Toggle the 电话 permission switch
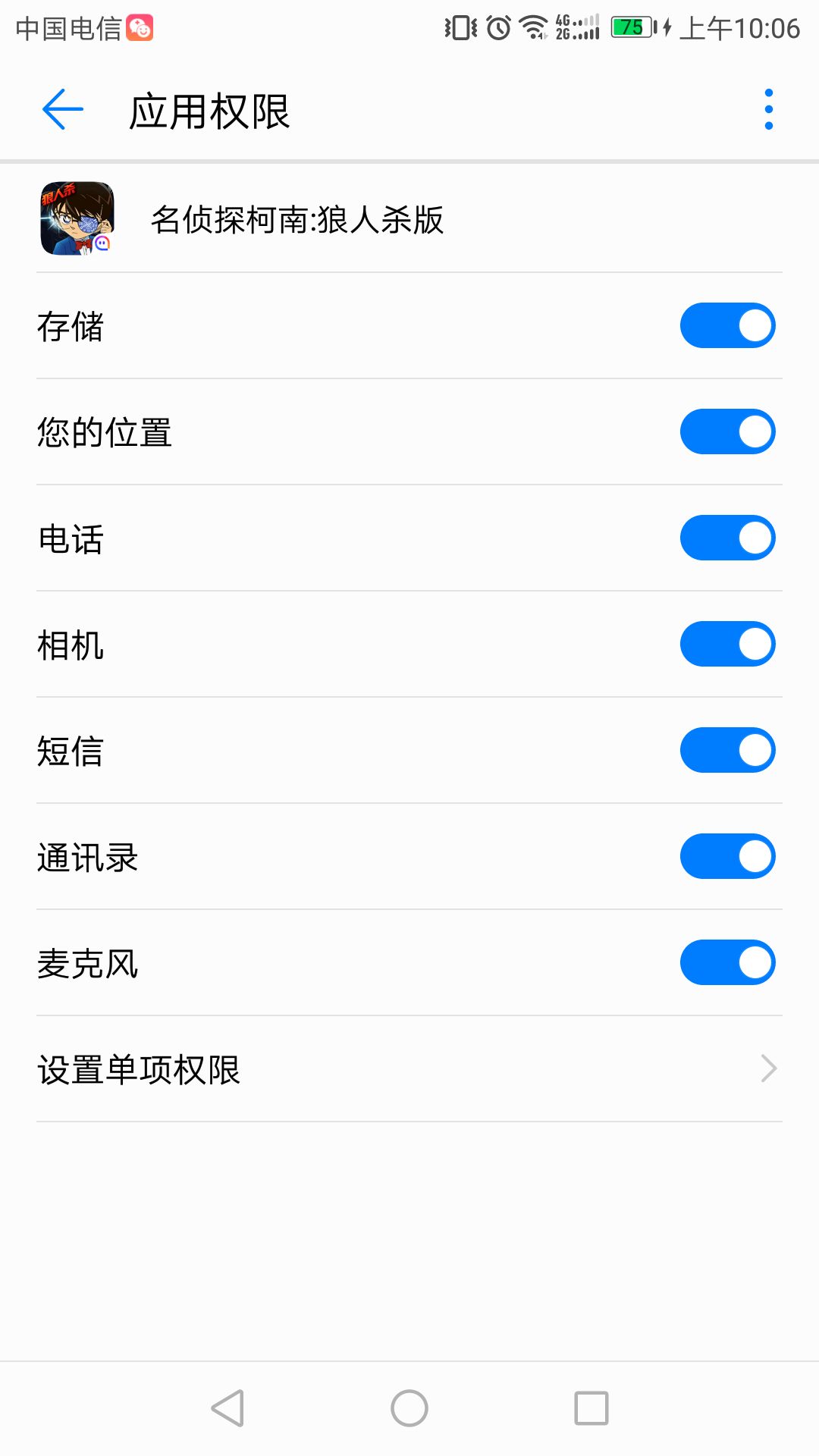This screenshot has width=819, height=1456. 726,537
